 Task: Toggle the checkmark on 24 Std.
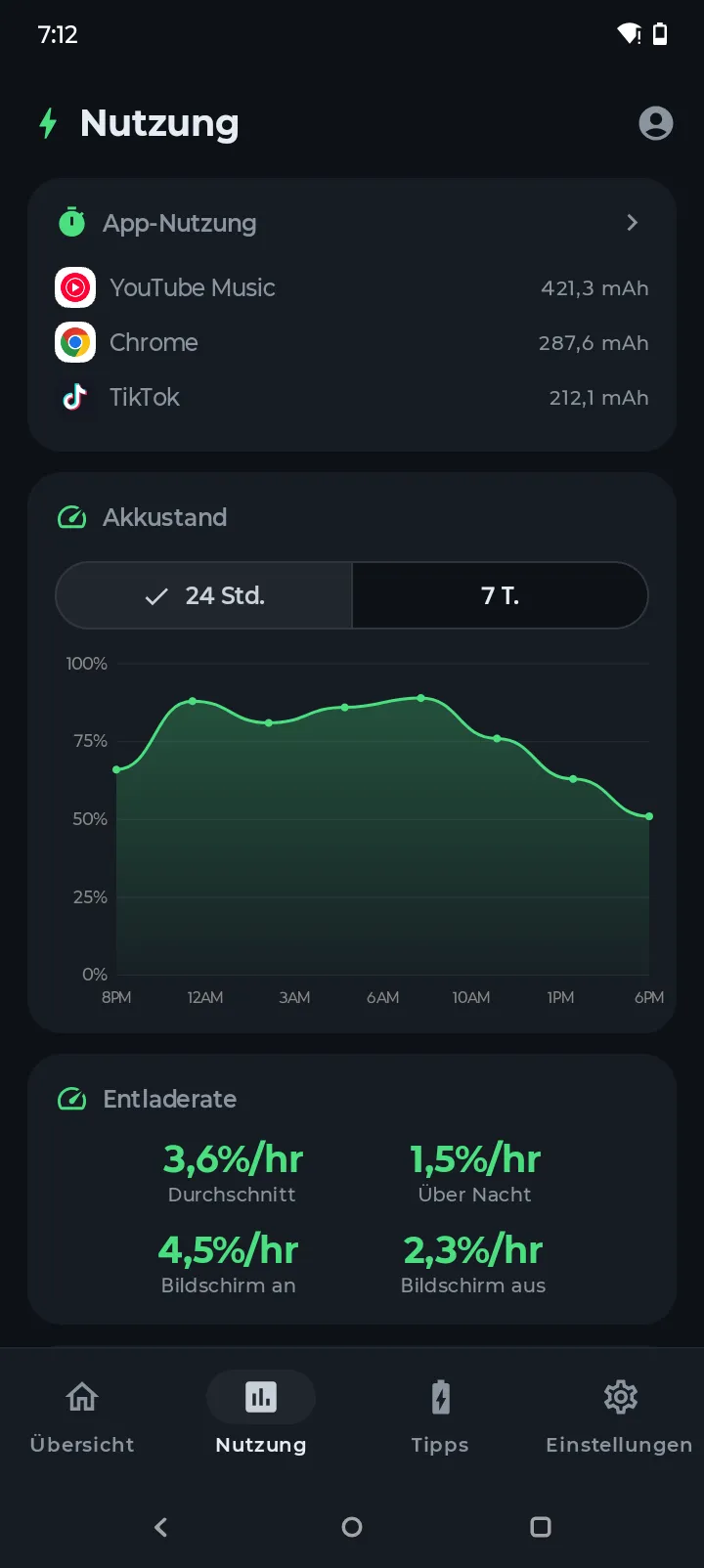(157, 595)
